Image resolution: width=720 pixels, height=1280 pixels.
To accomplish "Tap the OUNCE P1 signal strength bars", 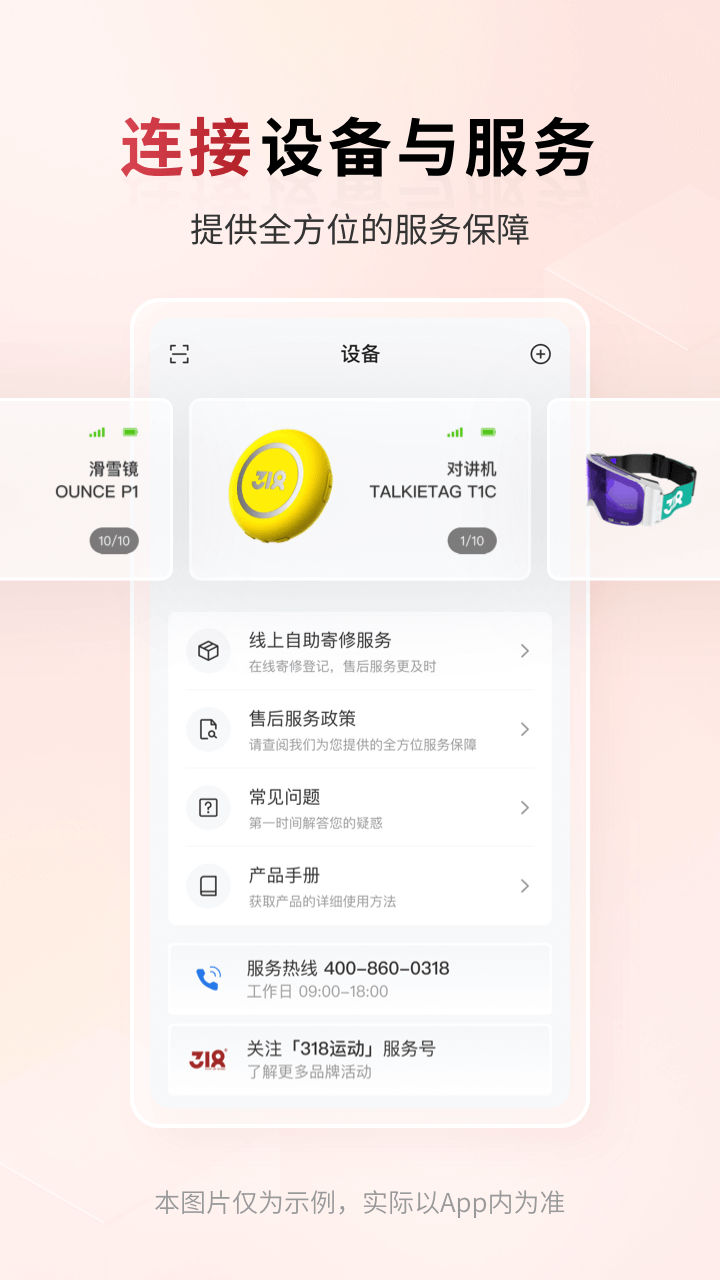I will [x=97, y=432].
